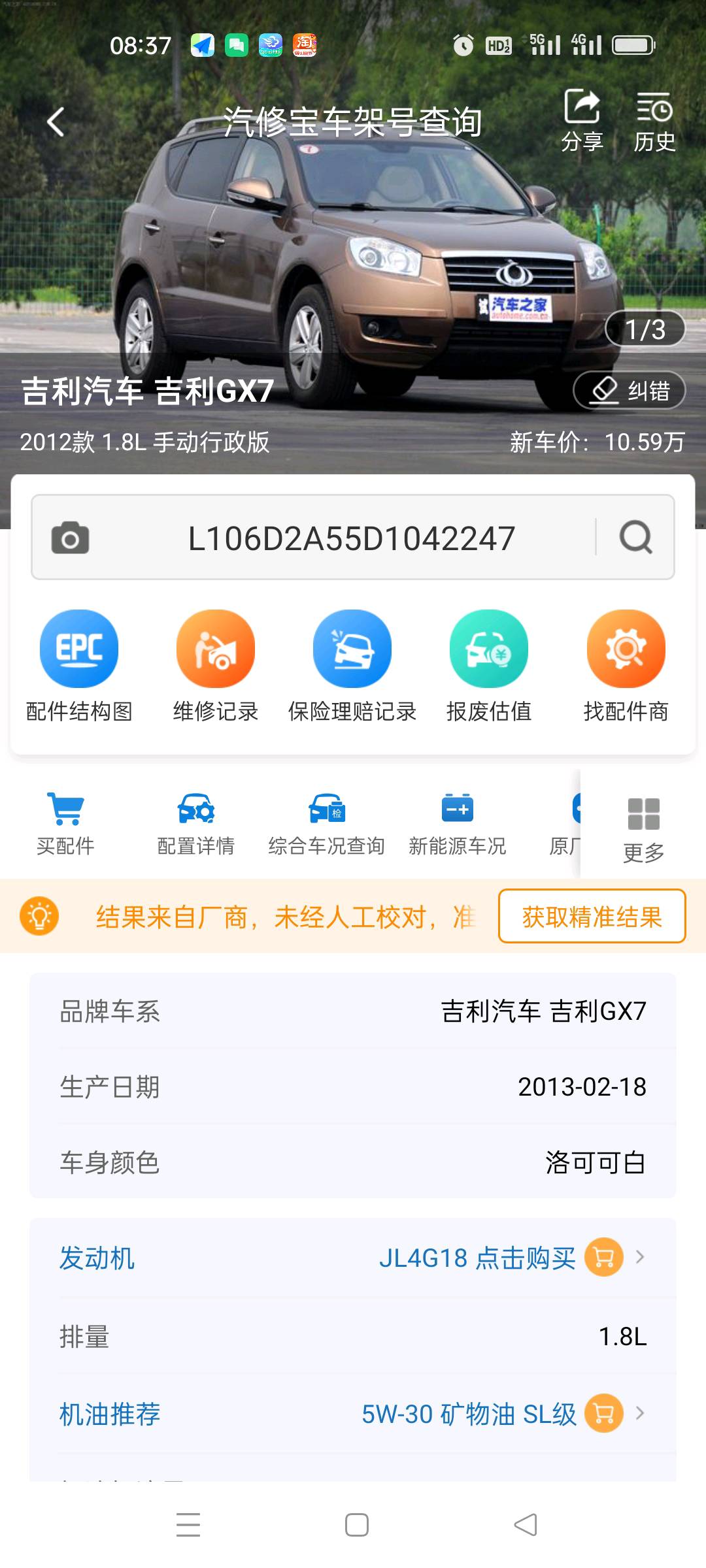The height and width of the screenshot is (1568, 706).
Task: Open 配置详情 configuration details
Action: (x=196, y=825)
